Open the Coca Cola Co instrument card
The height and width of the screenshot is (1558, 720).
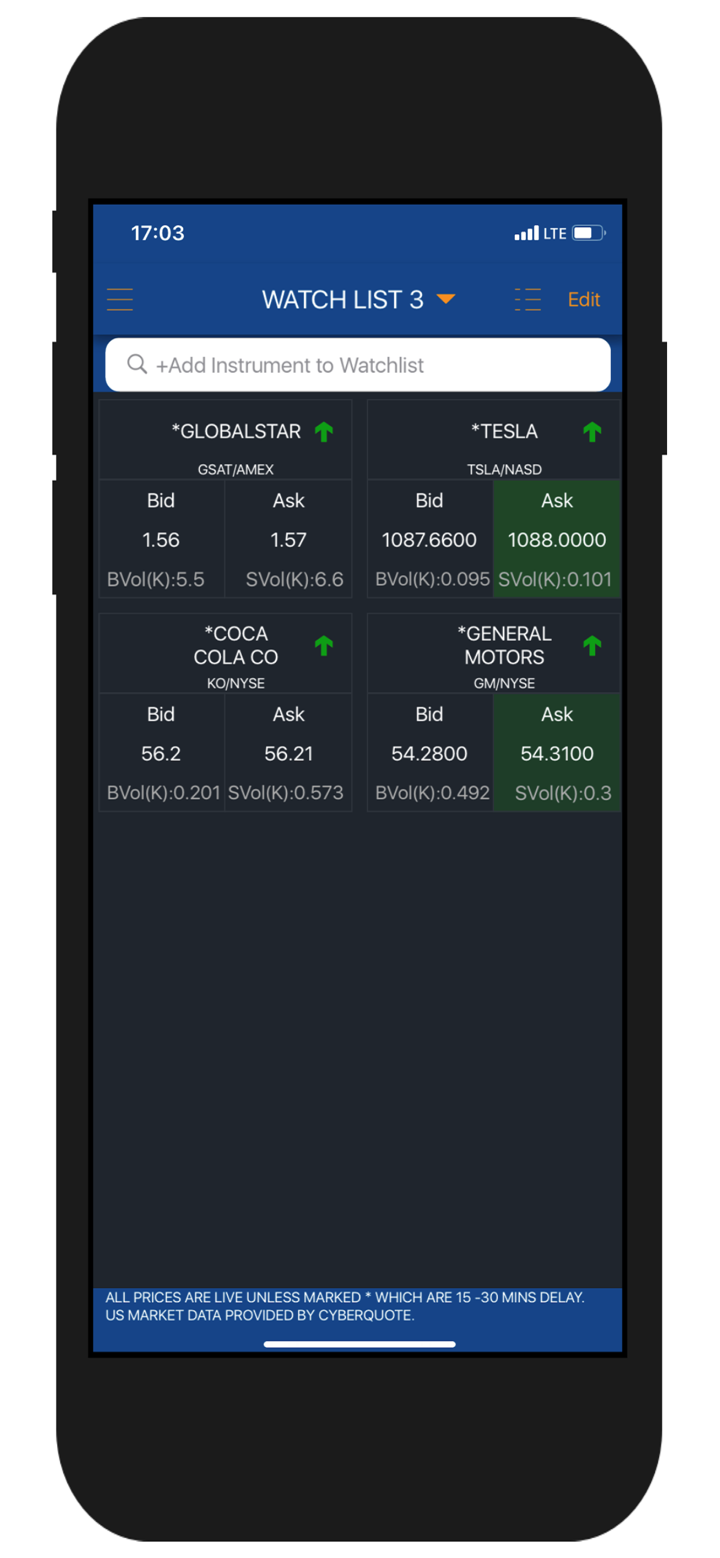click(x=236, y=652)
